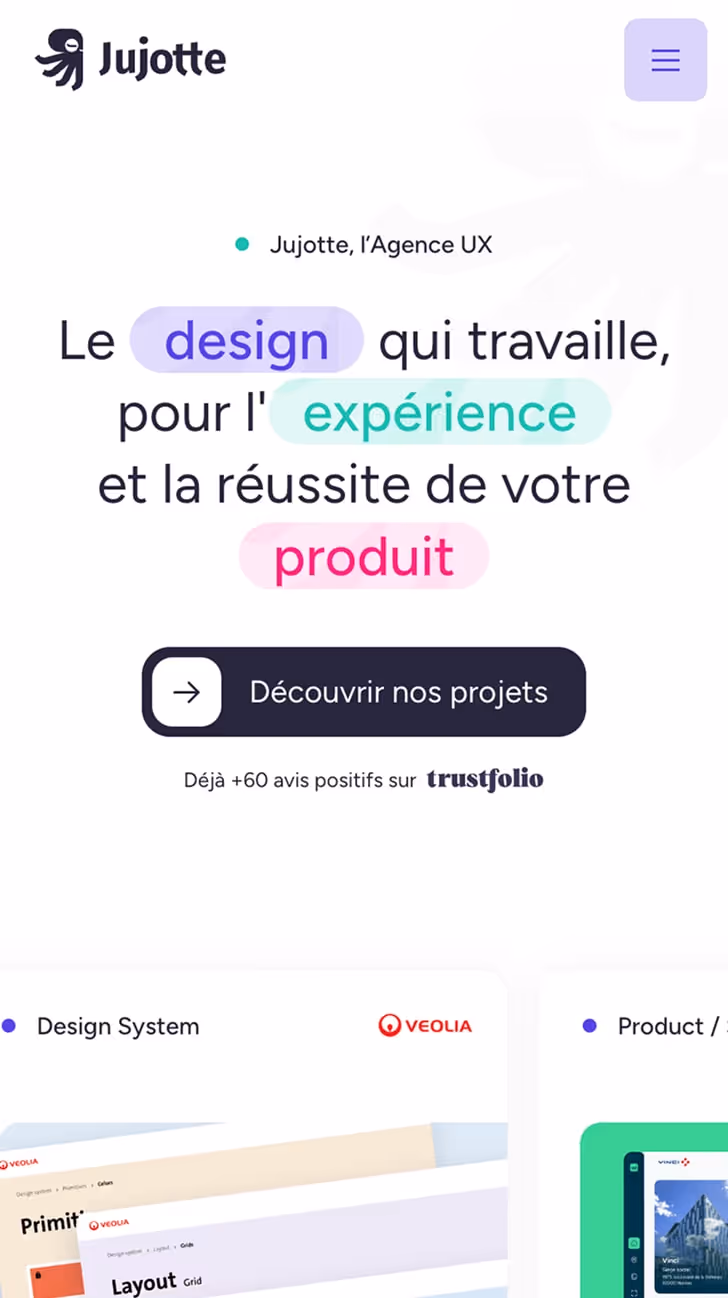Click the highlighted word "expérience"
The width and height of the screenshot is (728, 1298).
(x=440, y=412)
